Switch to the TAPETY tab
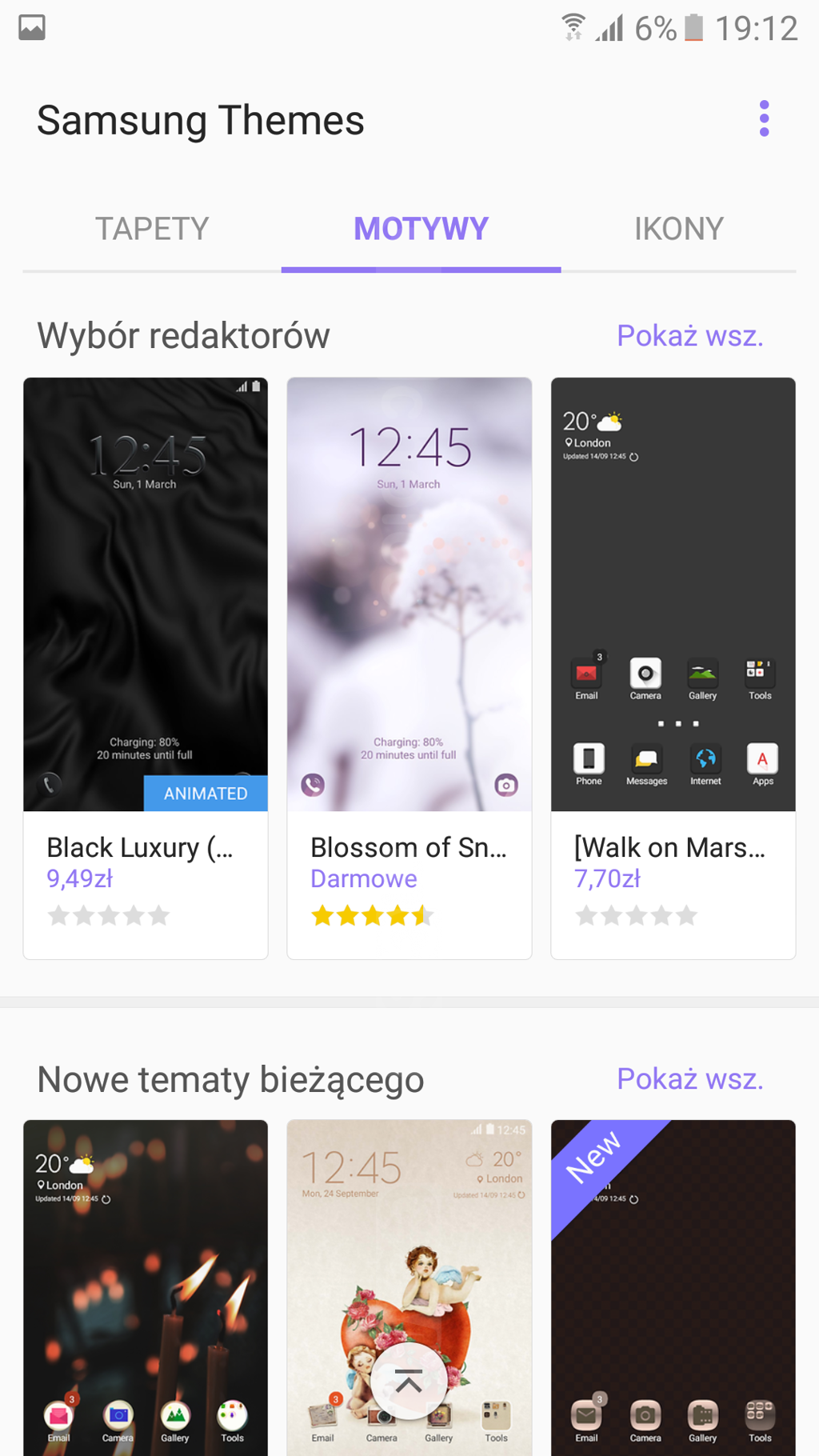This screenshot has height=1456, width=819. (x=152, y=229)
